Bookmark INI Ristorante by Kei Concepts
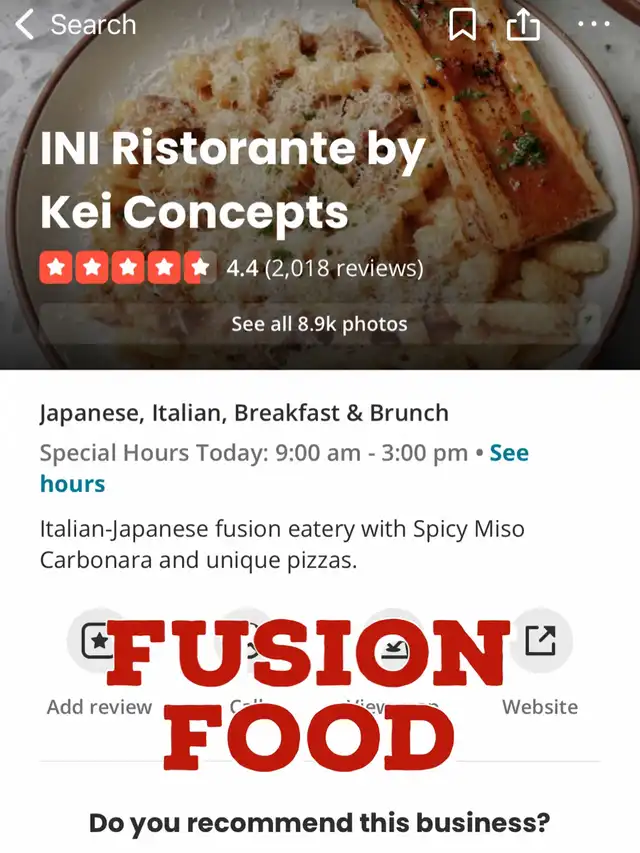 click(462, 25)
